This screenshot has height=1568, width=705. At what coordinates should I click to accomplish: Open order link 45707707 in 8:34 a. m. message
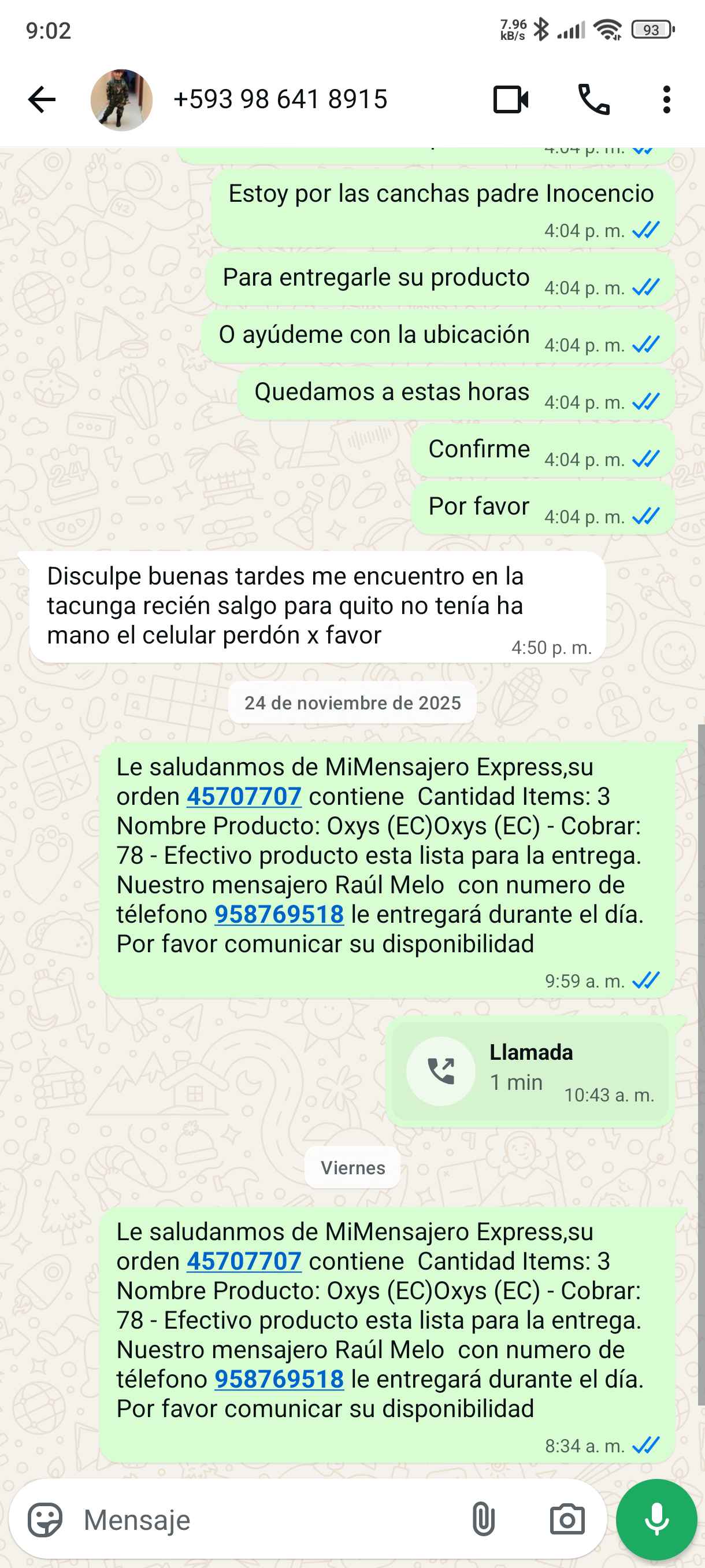(x=244, y=1261)
